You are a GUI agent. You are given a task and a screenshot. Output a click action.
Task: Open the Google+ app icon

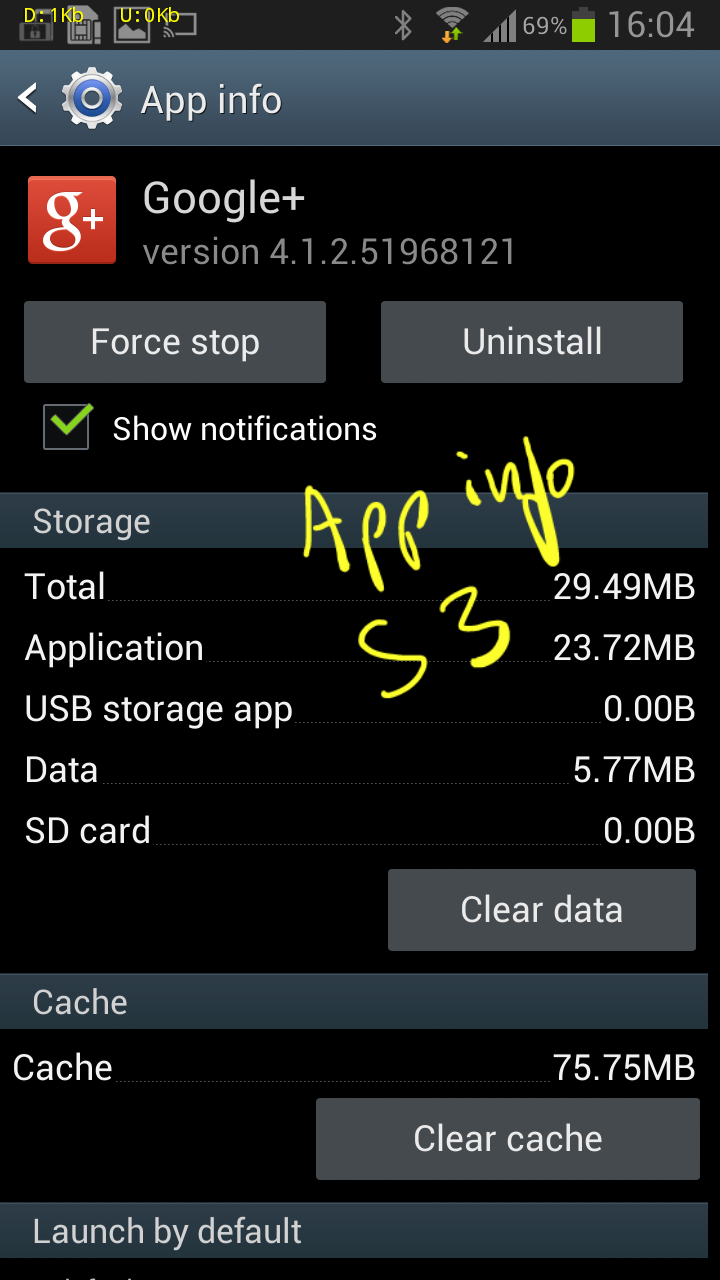(71, 219)
